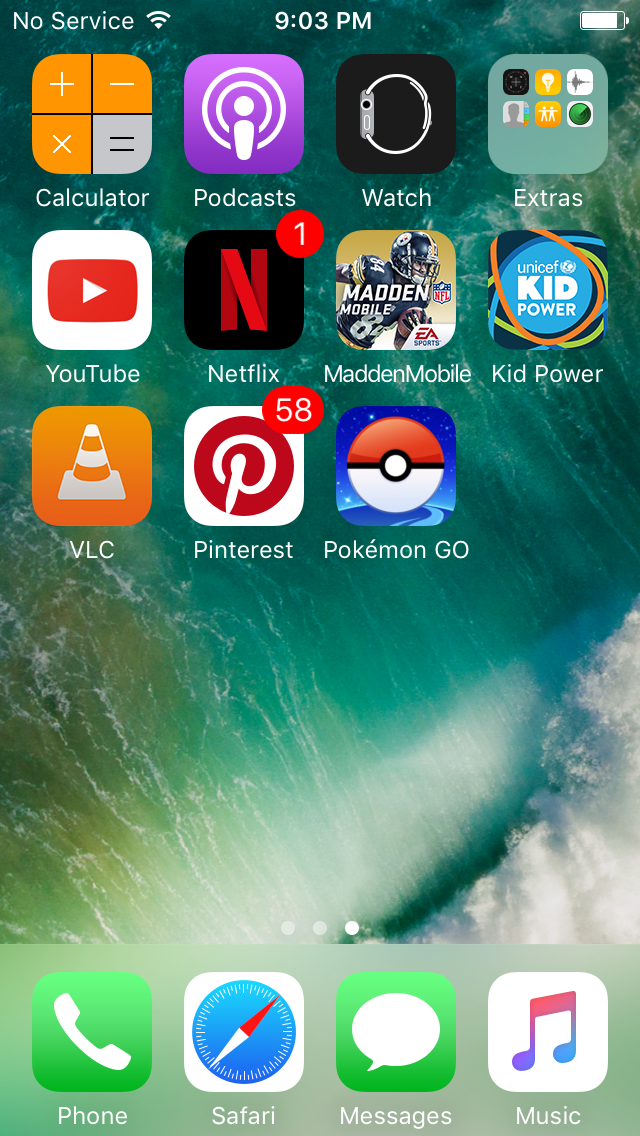640x1136 pixels.
Task: Open the Messages app
Action: point(396,1032)
